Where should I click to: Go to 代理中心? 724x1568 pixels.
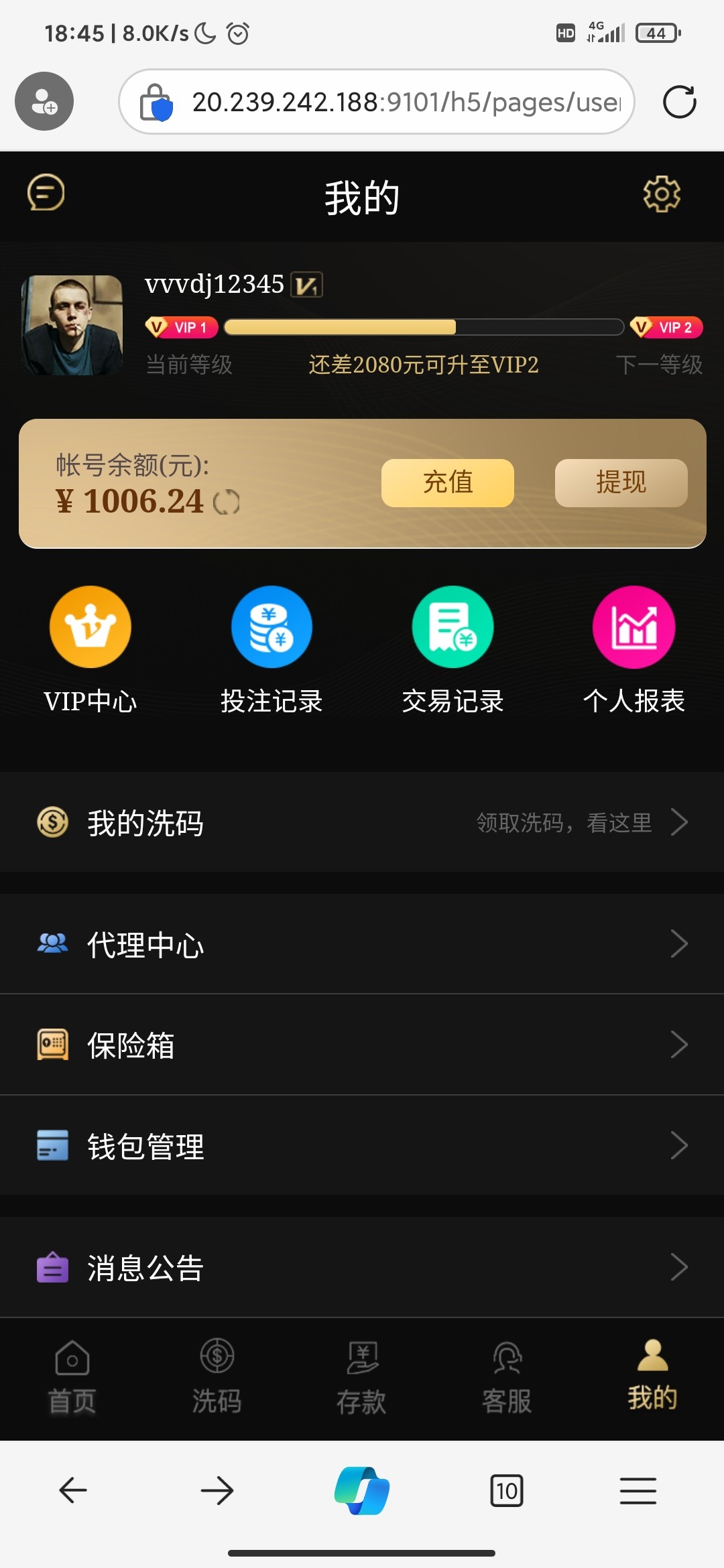click(362, 944)
